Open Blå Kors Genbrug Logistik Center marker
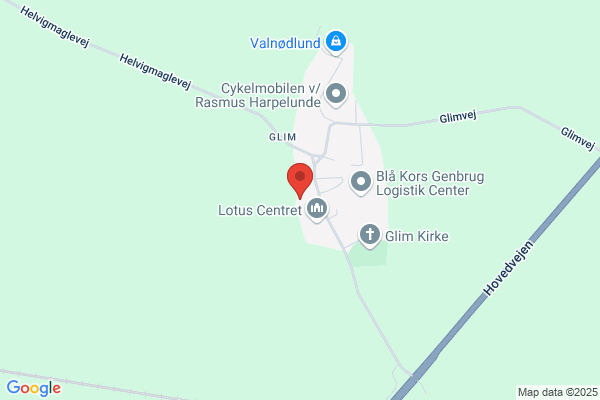 (360, 183)
